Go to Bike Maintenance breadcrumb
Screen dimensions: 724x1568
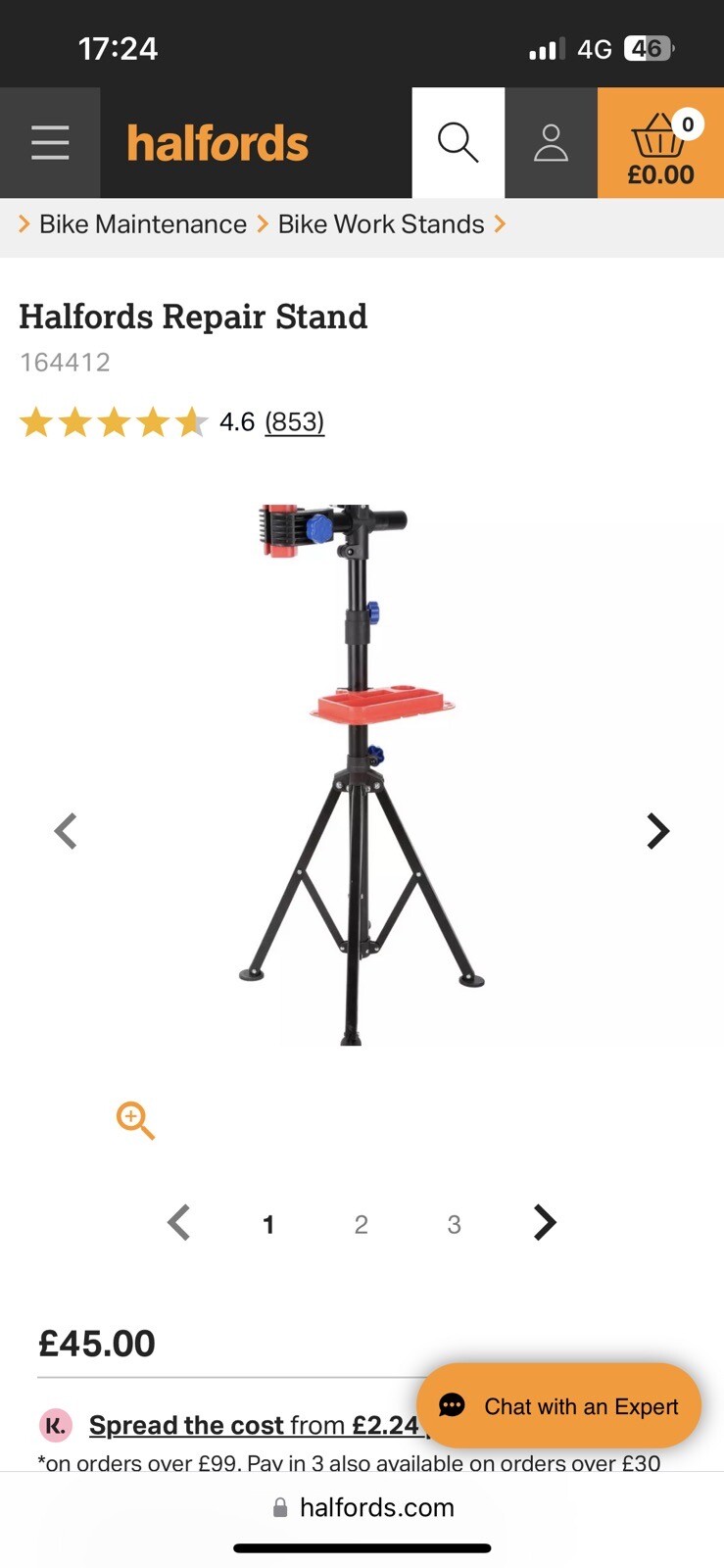[143, 224]
